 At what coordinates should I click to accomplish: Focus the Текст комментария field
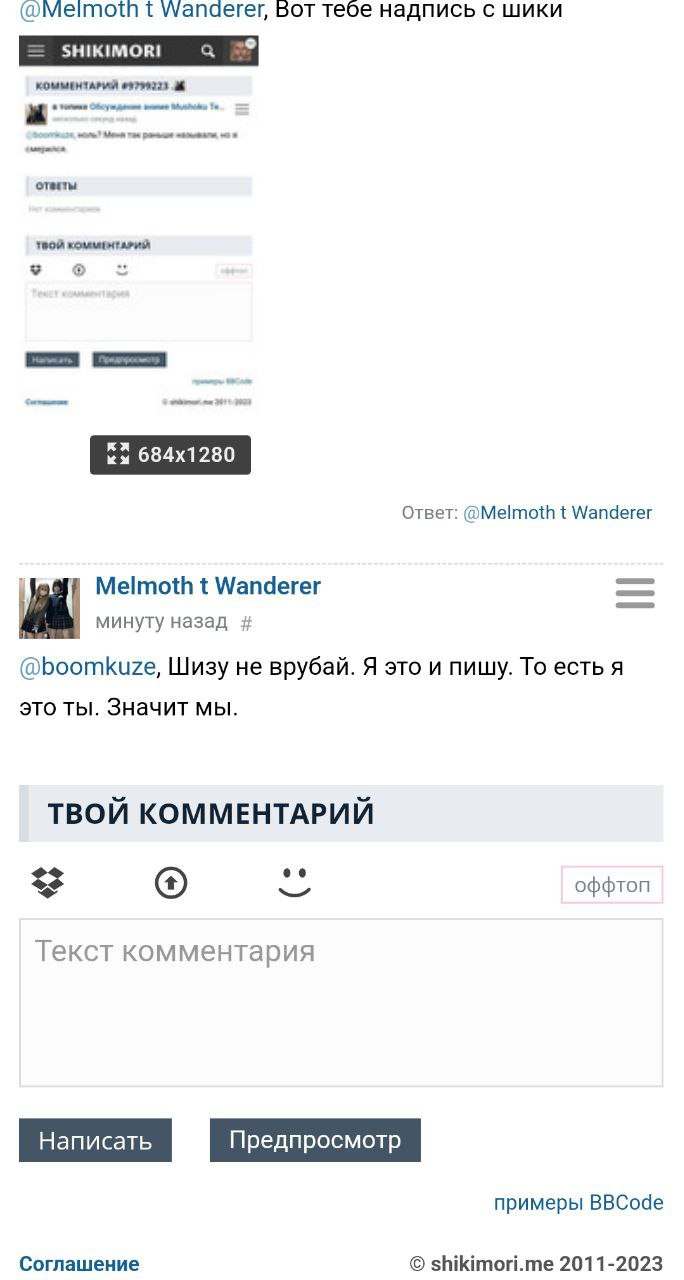click(x=340, y=1002)
